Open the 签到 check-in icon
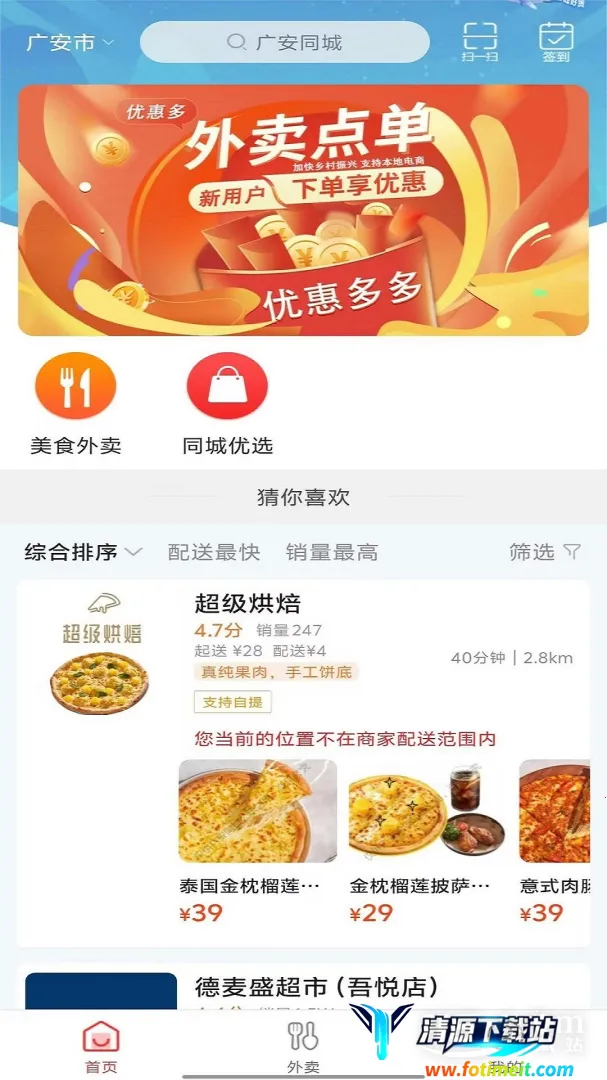607x1080 pixels. click(x=556, y=43)
